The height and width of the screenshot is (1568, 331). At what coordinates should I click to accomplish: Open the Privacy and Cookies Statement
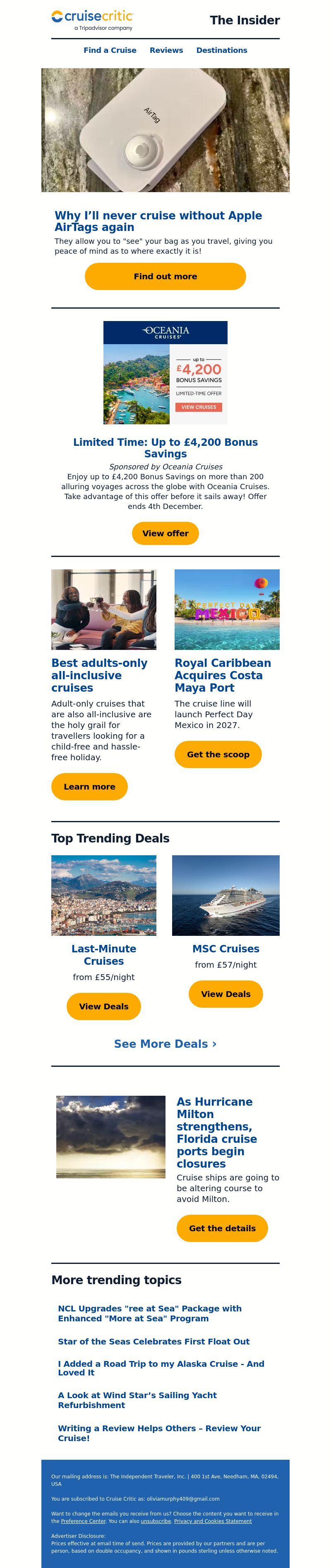pyautogui.click(x=213, y=1520)
